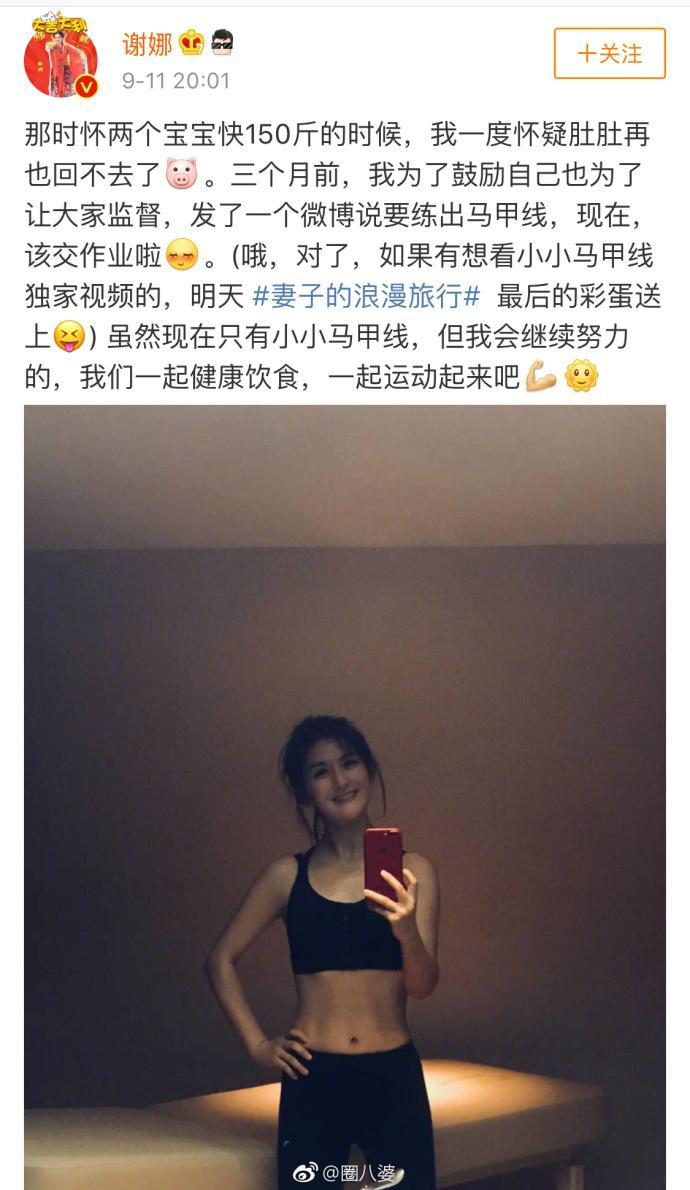Image resolution: width=690 pixels, height=1190 pixels.
Task: Open 谢娜's profile picture
Action: (61, 57)
